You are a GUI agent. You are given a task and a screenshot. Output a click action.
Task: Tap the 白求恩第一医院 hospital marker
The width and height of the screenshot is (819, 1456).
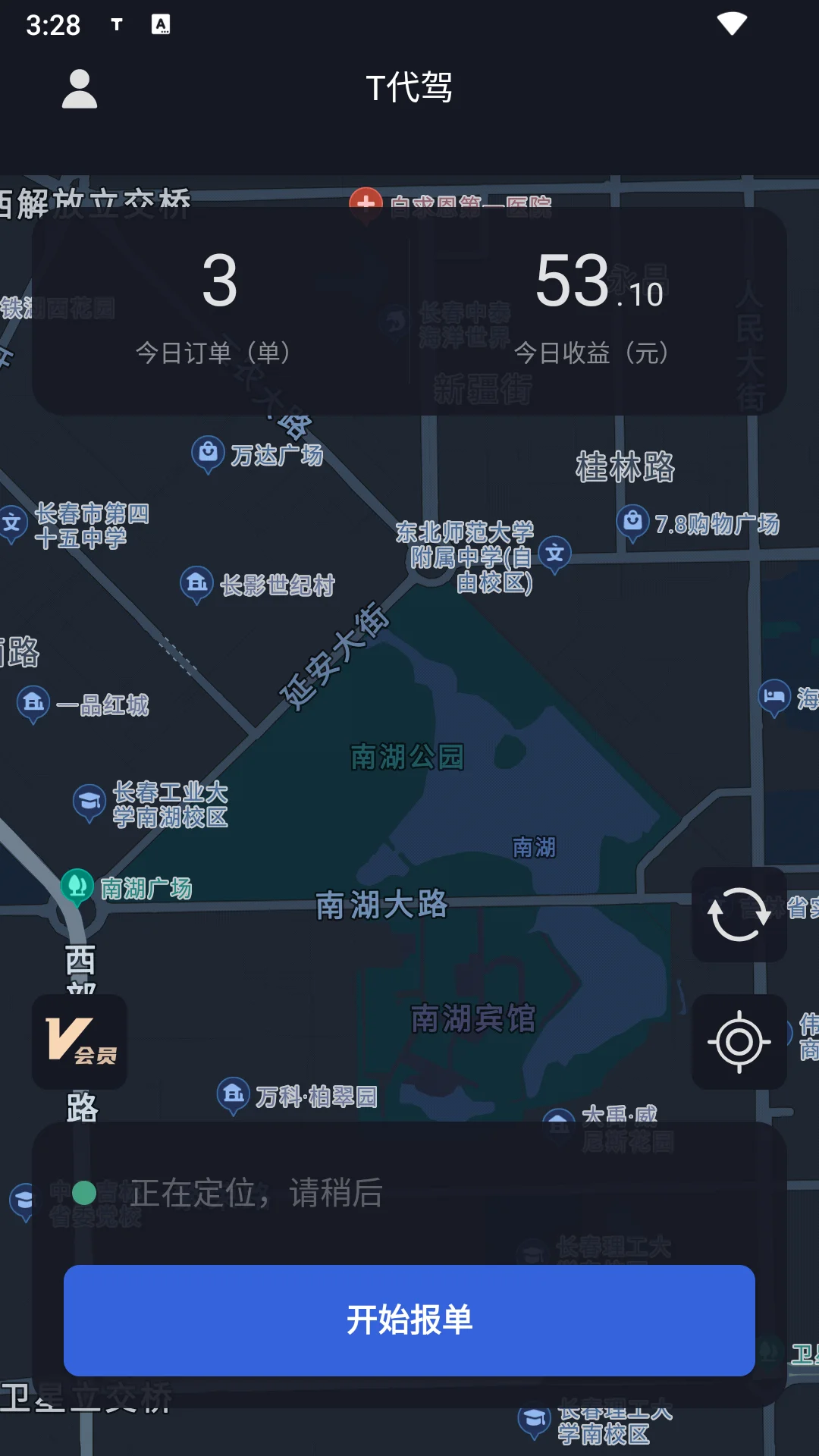pyautogui.click(x=367, y=201)
